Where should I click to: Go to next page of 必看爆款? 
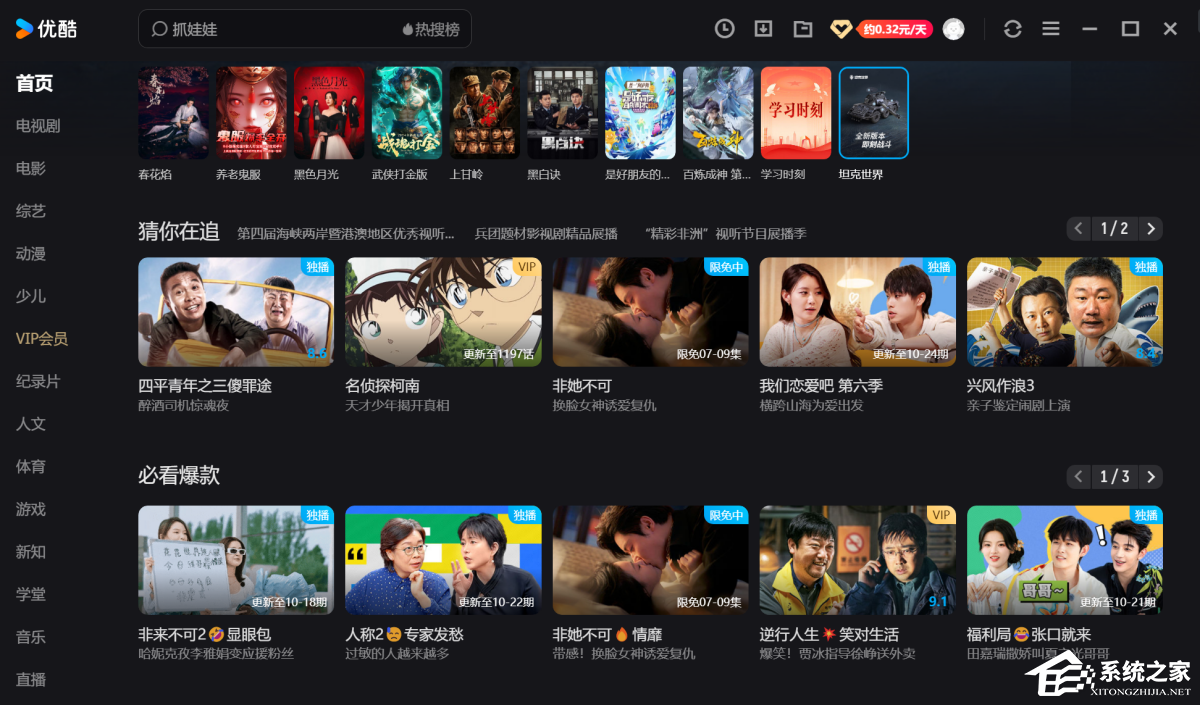pyautogui.click(x=1151, y=476)
